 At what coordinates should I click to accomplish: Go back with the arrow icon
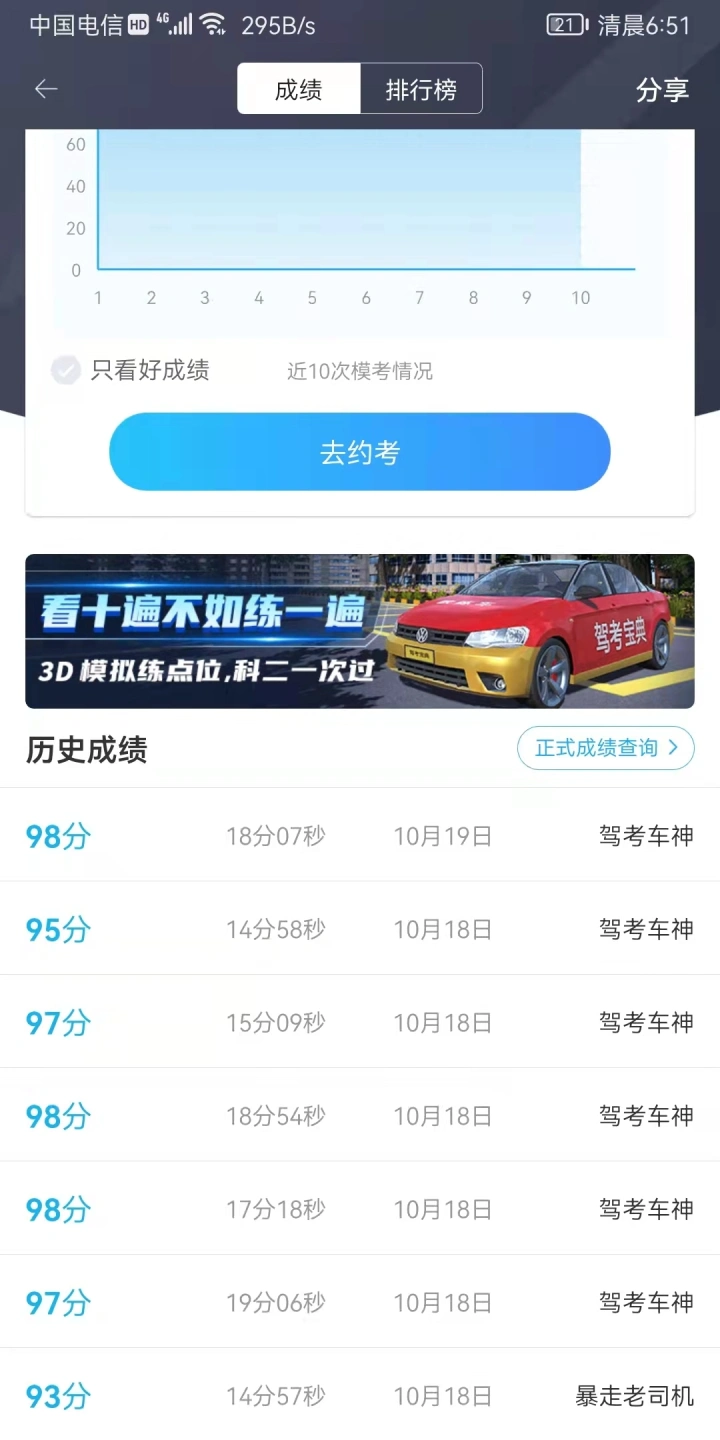[46, 89]
